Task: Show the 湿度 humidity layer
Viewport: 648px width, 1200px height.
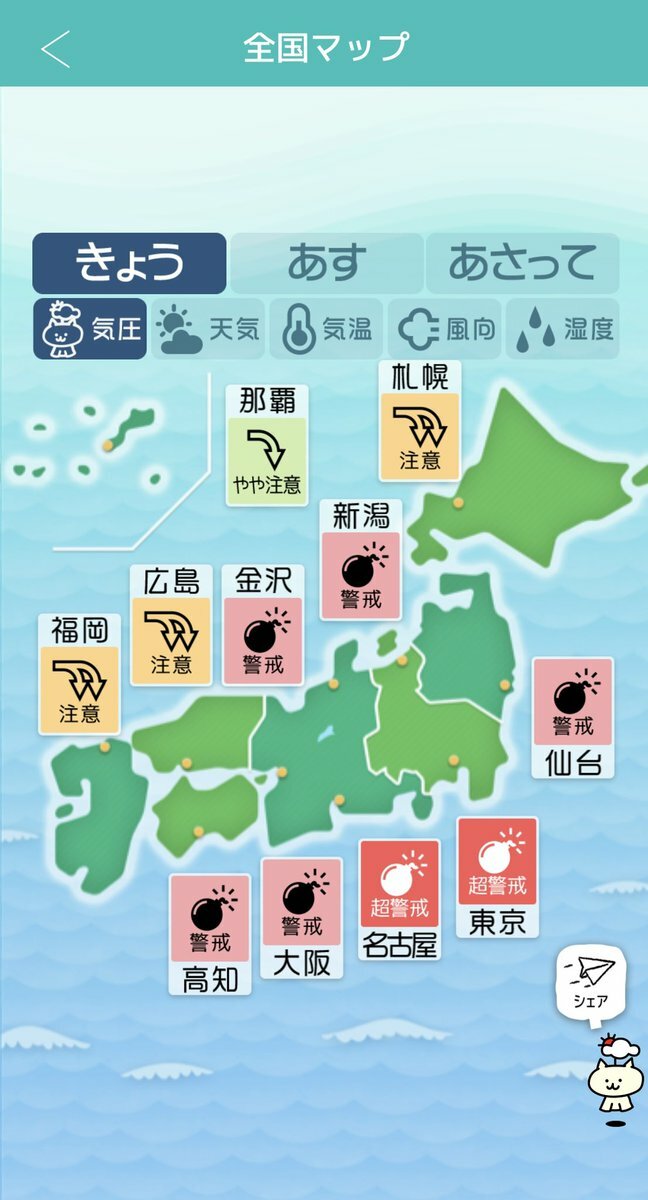Action: click(x=563, y=329)
